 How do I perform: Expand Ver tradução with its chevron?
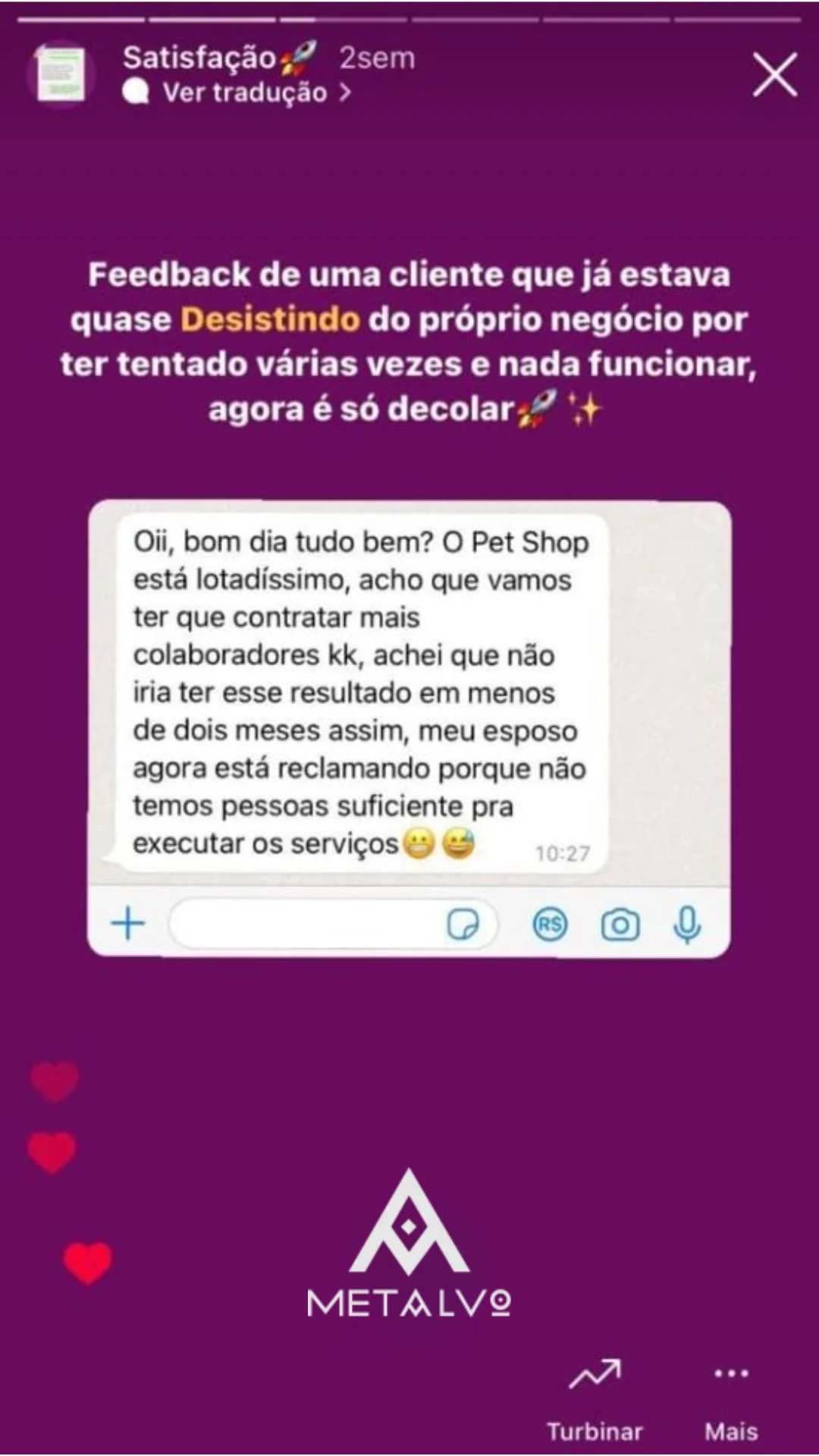click(x=345, y=91)
